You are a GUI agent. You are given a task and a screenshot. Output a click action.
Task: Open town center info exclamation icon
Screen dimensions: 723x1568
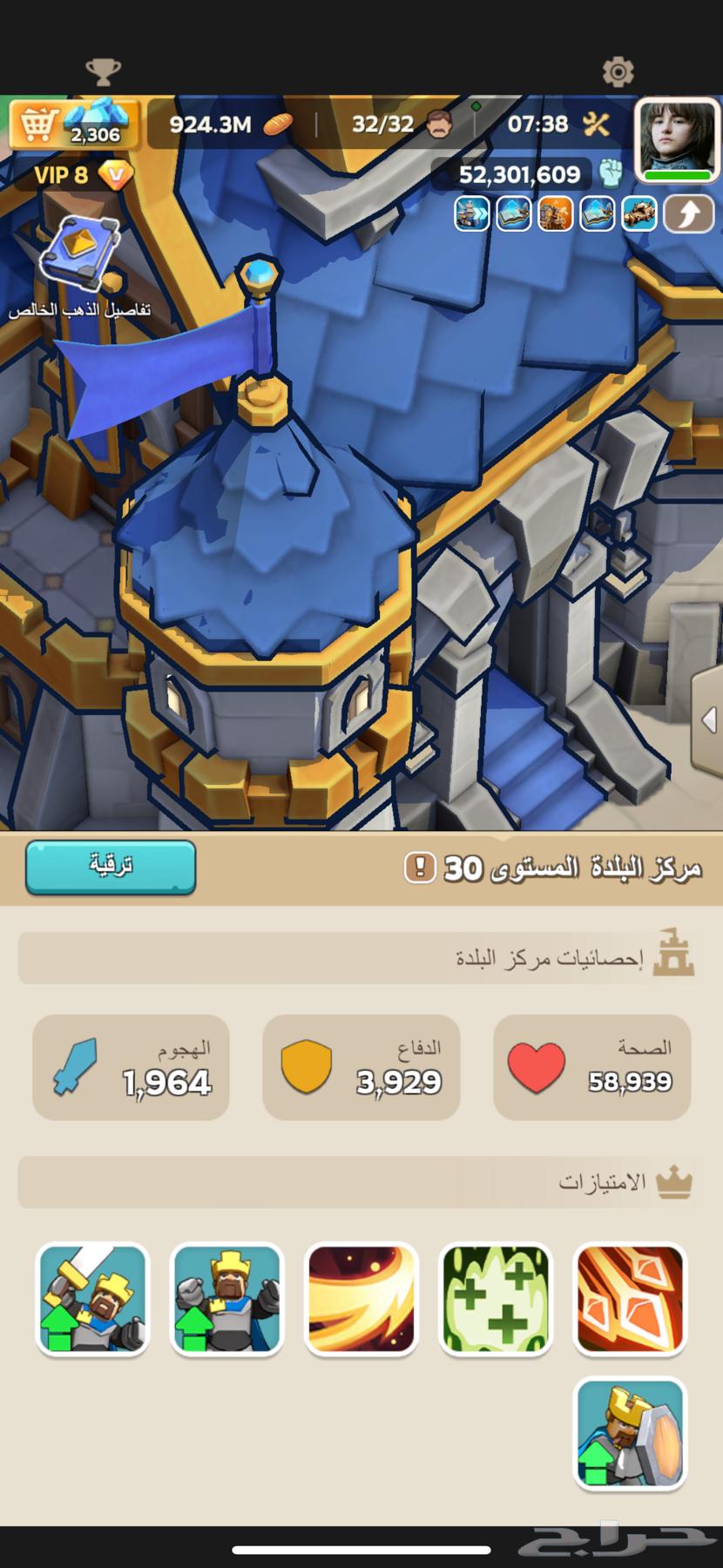(421, 868)
